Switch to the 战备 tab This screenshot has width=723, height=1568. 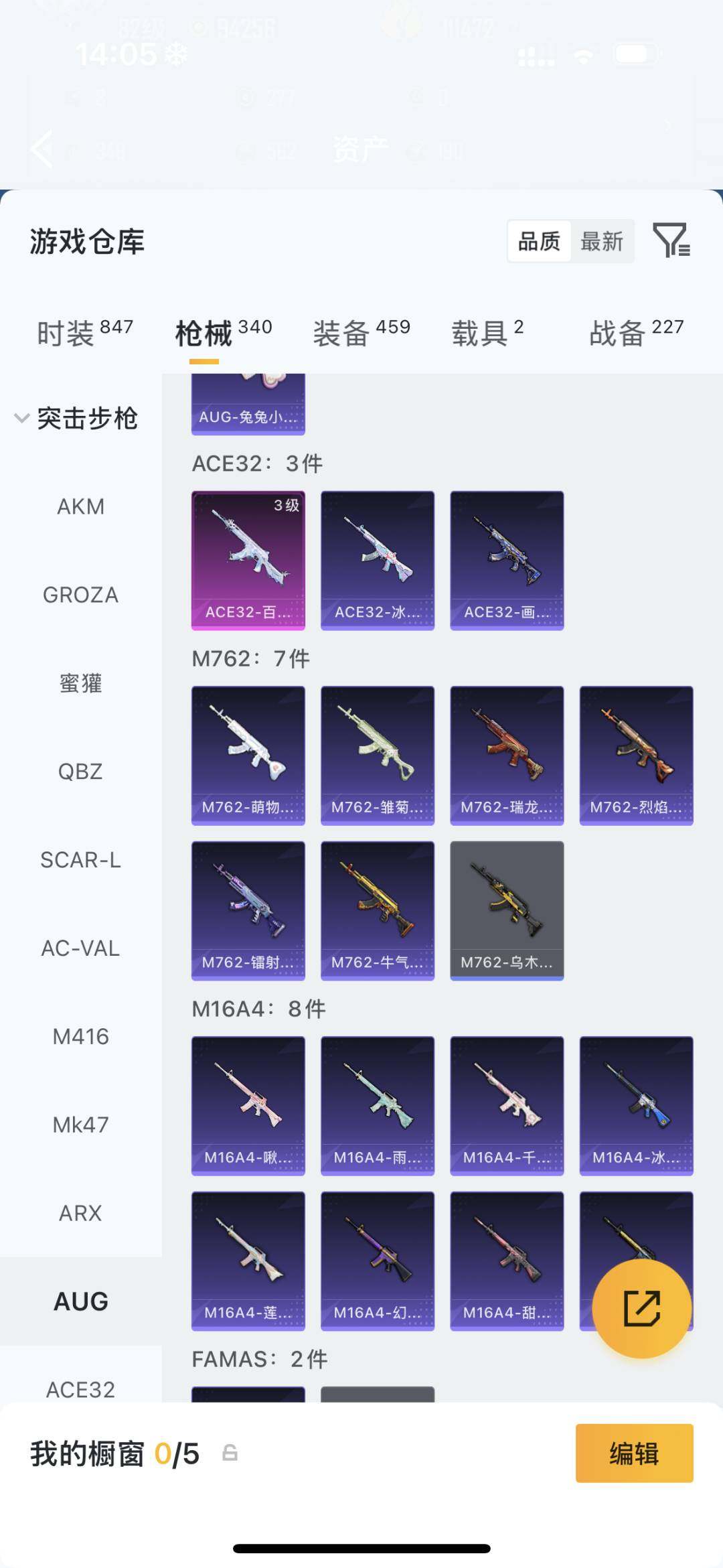[637, 333]
